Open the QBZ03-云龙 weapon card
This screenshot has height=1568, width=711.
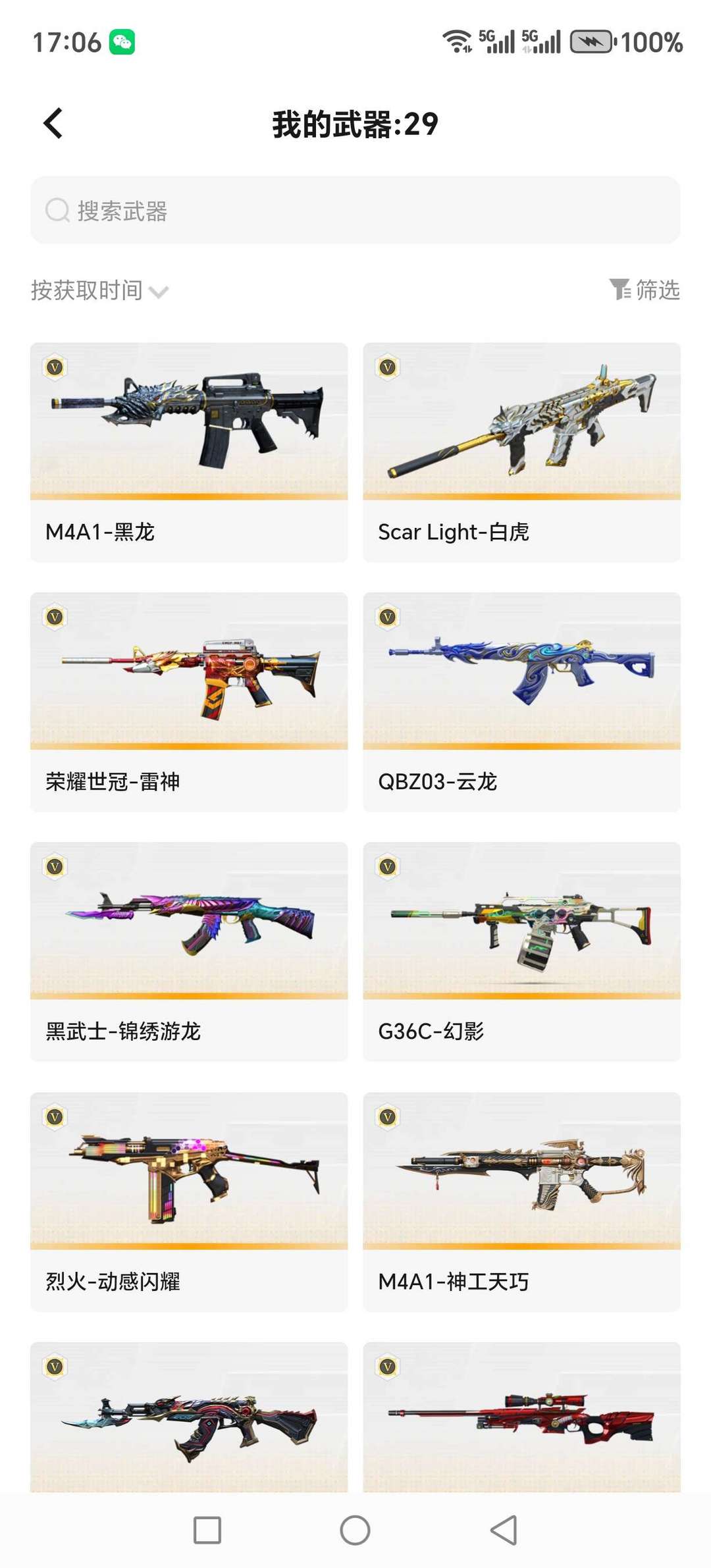pyautogui.click(x=521, y=702)
